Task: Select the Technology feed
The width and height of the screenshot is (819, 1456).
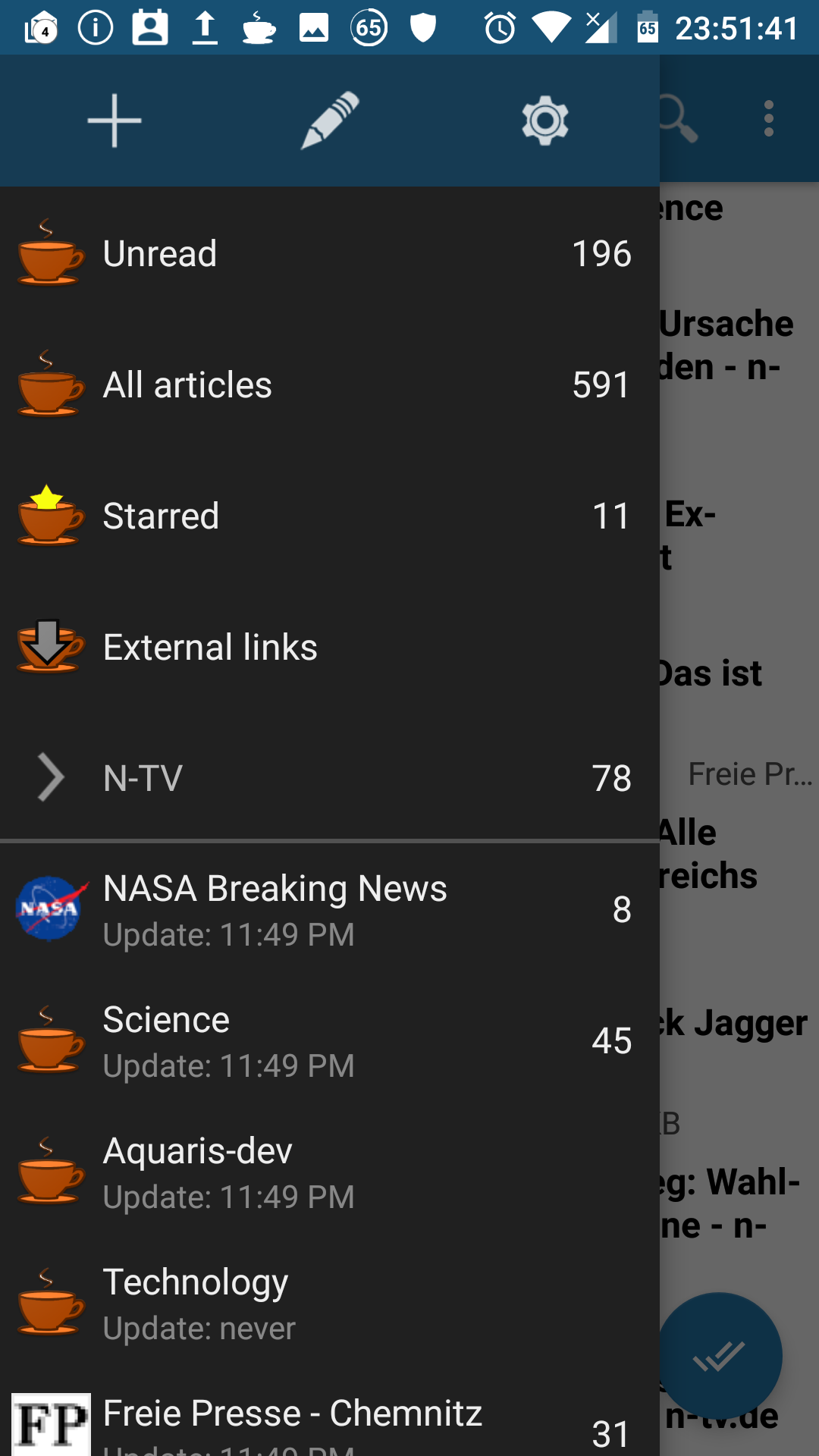Action: [x=326, y=1303]
